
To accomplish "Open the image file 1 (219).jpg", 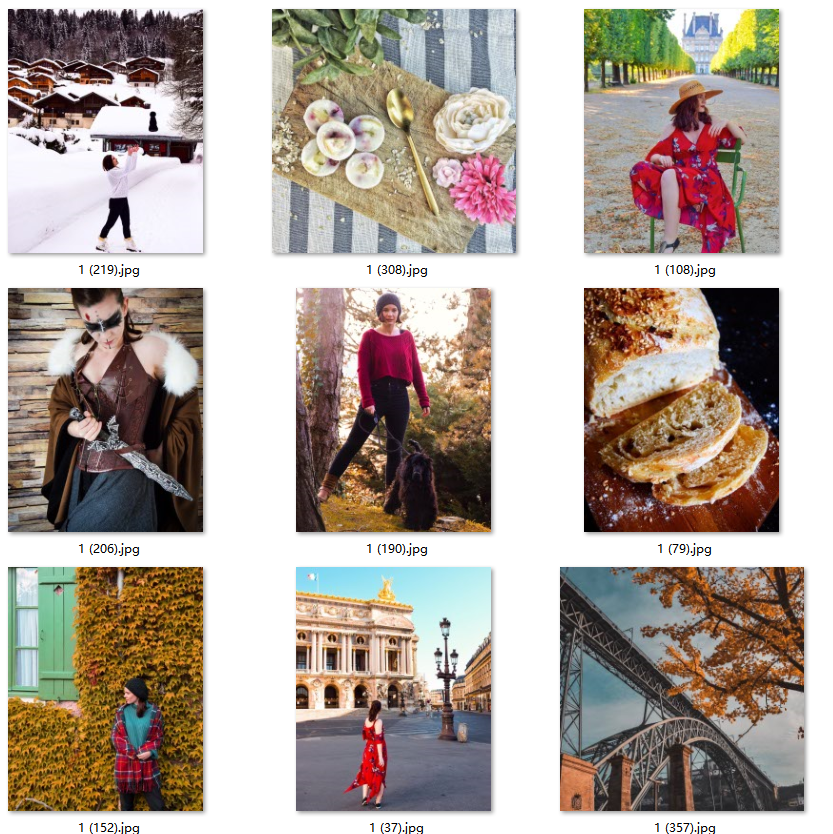I will coord(105,131).
